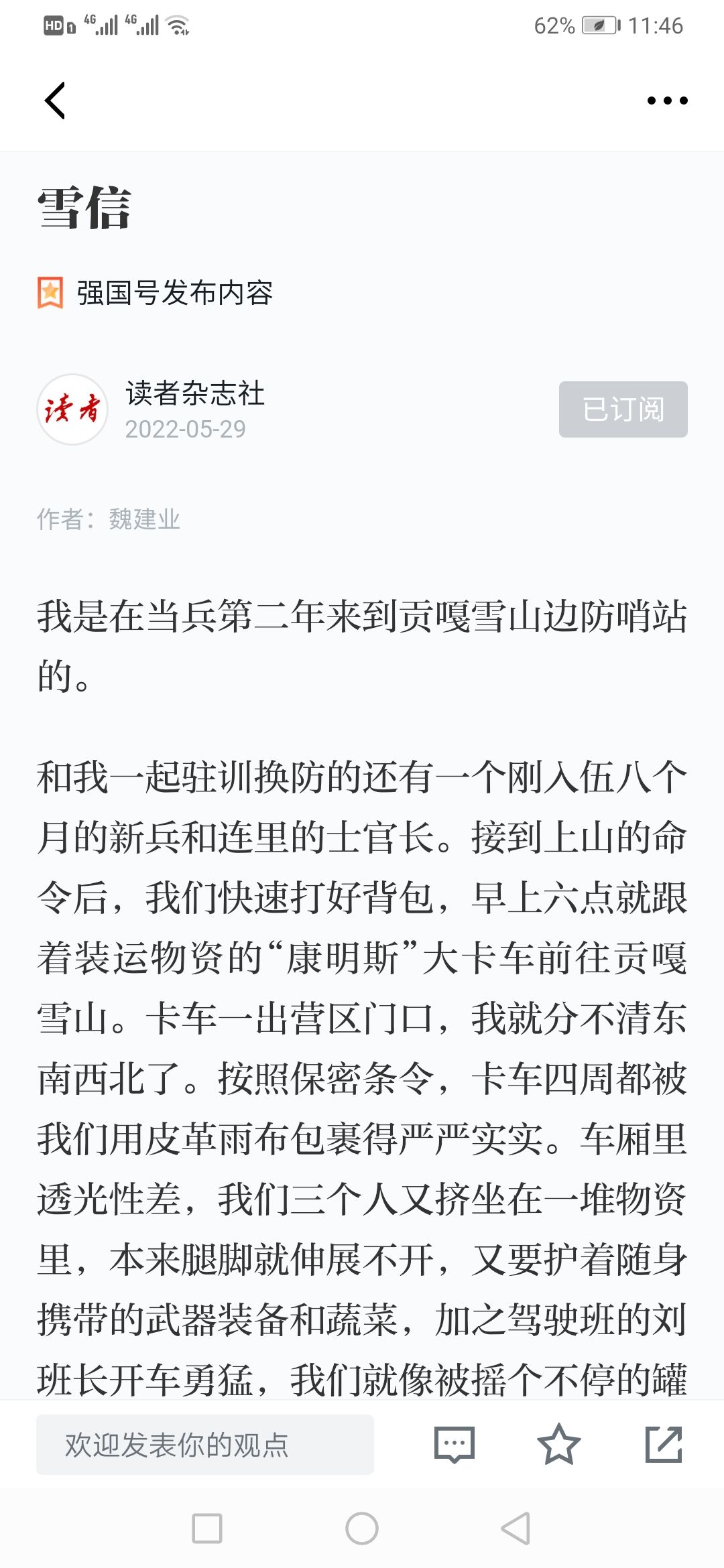Tap the 欢迎发表你的观点 comment field

tap(205, 1445)
